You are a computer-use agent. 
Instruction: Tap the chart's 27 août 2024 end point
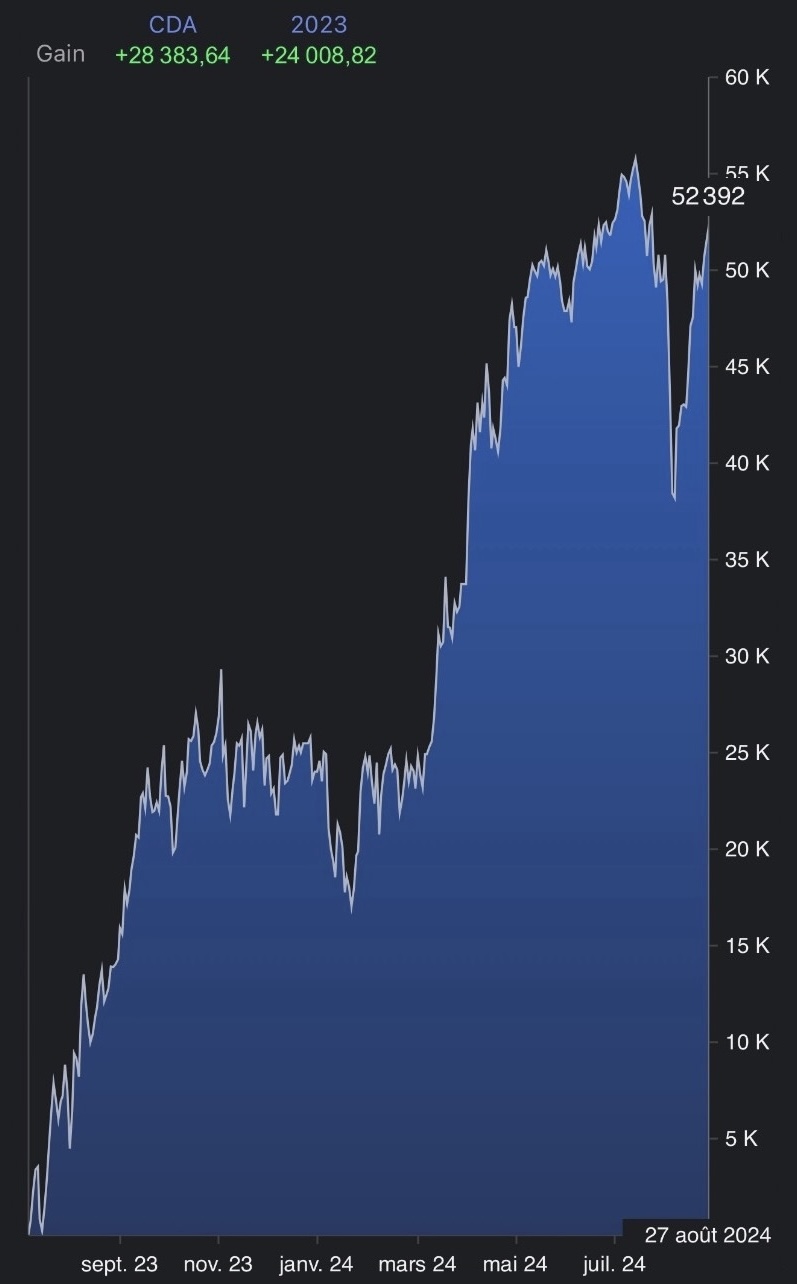[708, 219]
